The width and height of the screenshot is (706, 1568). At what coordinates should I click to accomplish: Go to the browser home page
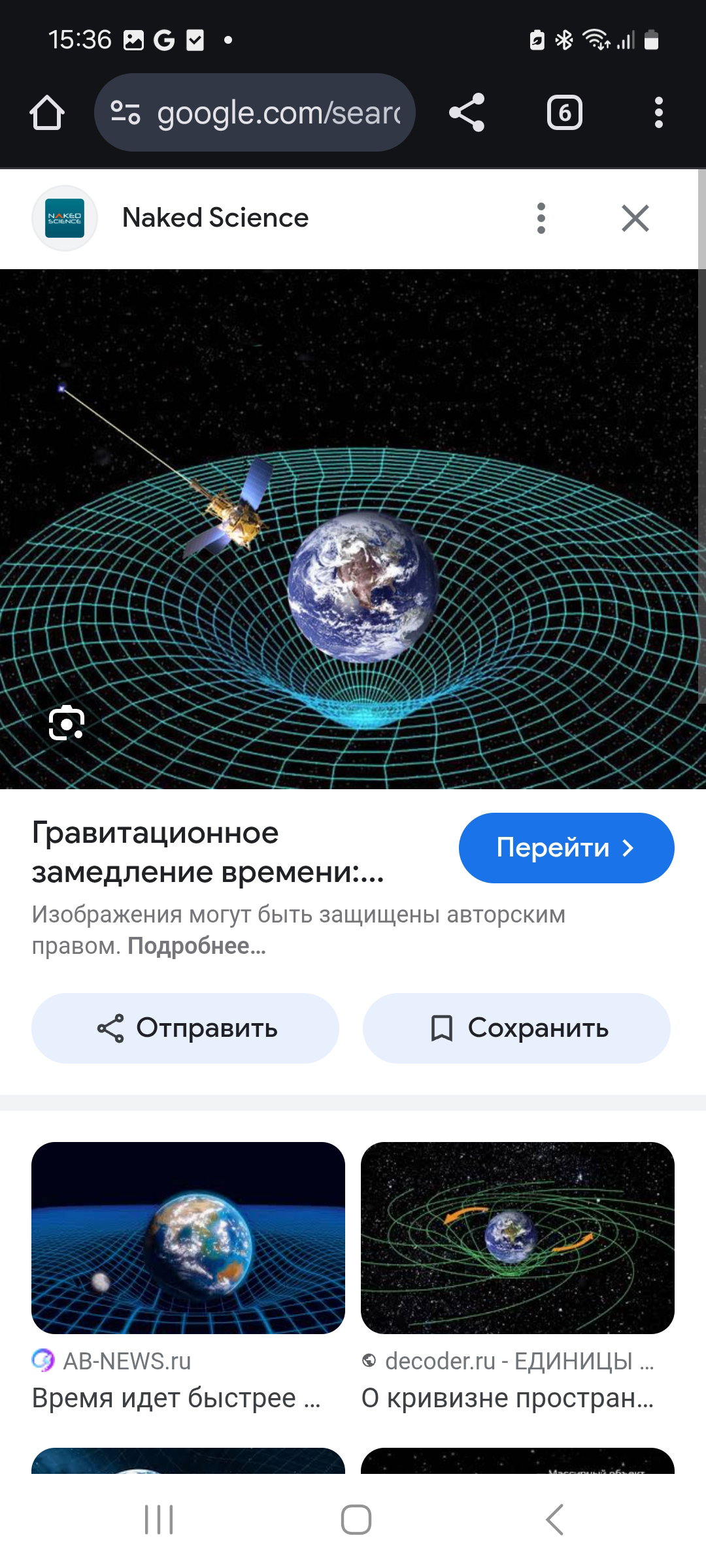pyautogui.click(x=47, y=112)
